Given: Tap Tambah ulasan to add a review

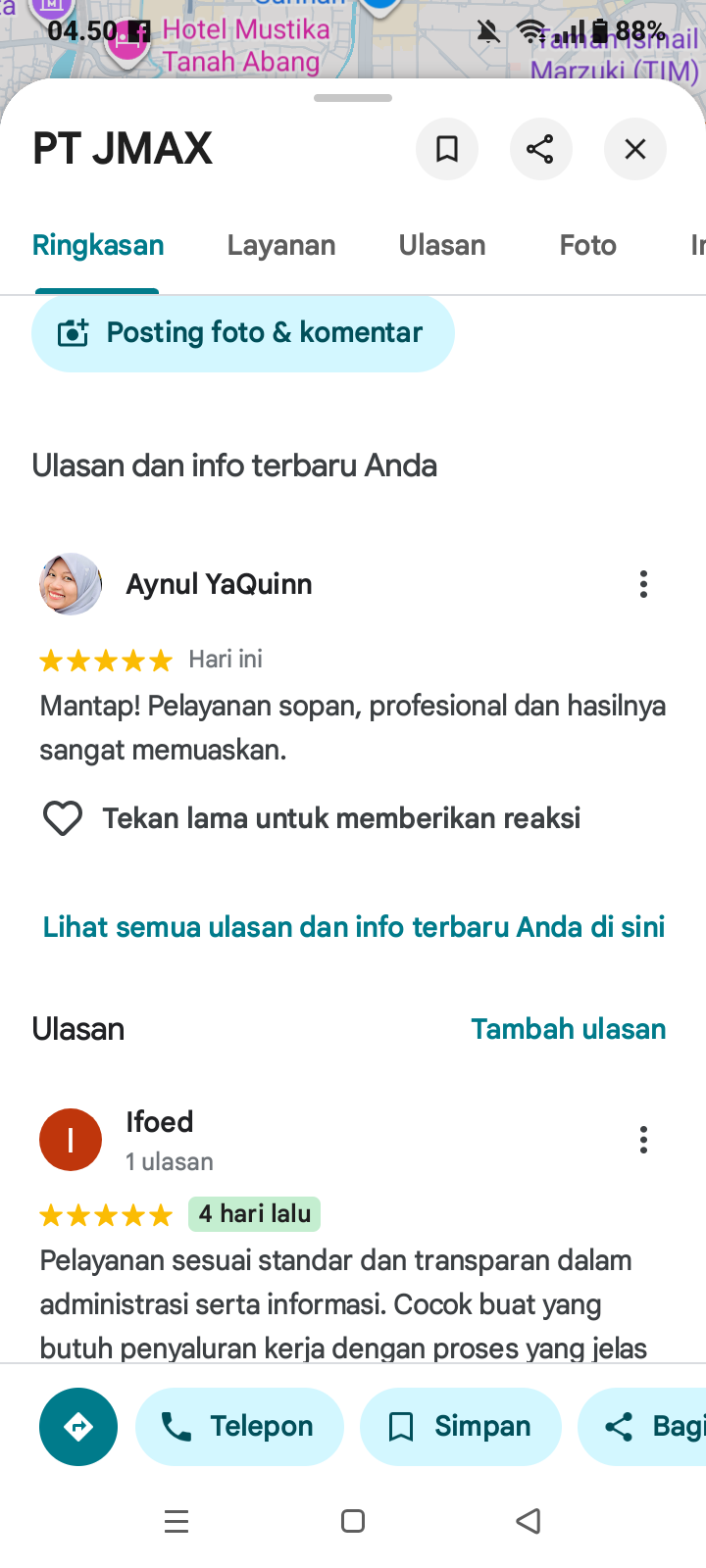Looking at the screenshot, I should click(x=568, y=1029).
